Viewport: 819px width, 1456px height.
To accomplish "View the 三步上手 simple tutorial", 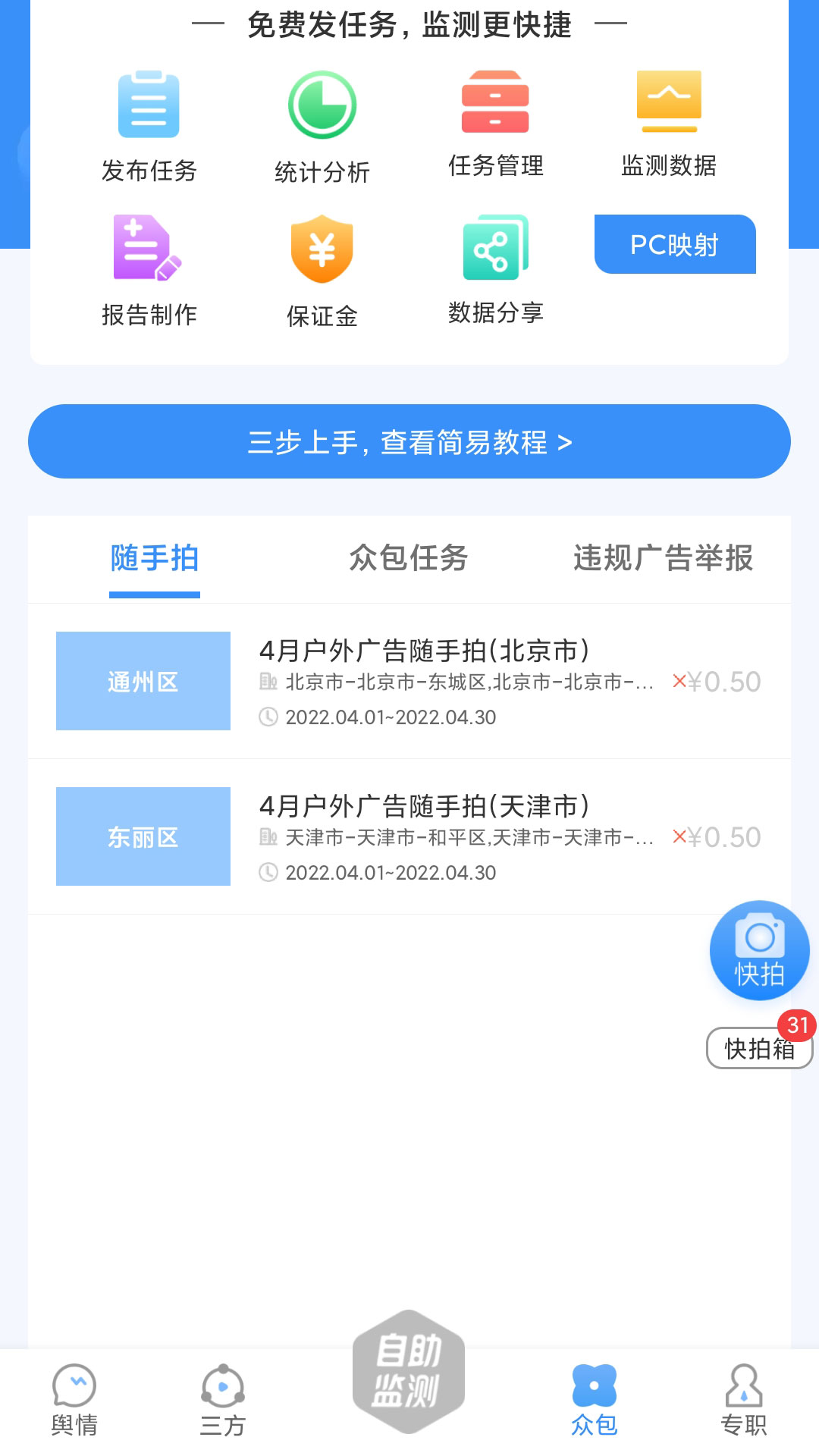I will (x=409, y=441).
